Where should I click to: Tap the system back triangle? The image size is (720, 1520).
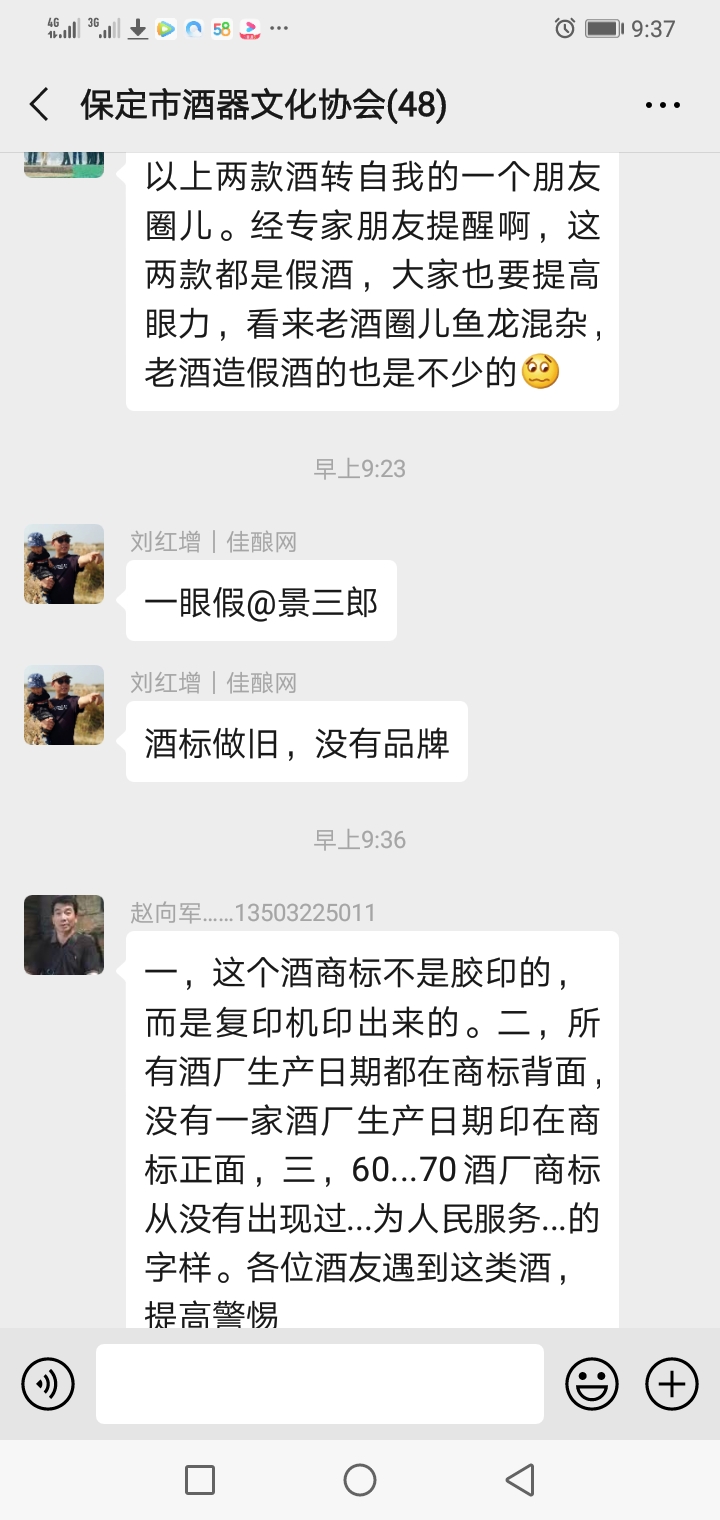click(x=519, y=1480)
